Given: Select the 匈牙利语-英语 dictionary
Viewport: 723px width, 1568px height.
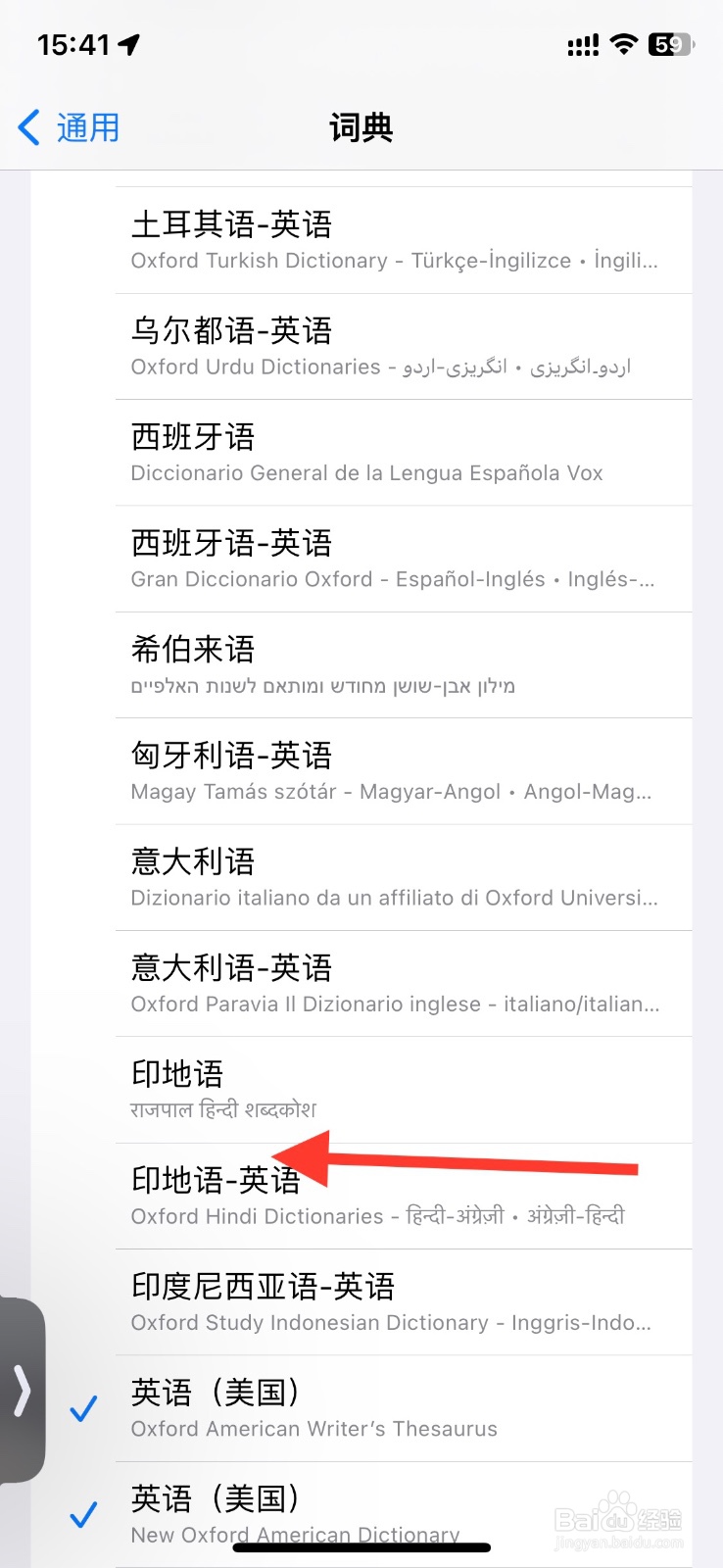Looking at the screenshot, I should coord(361,771).
